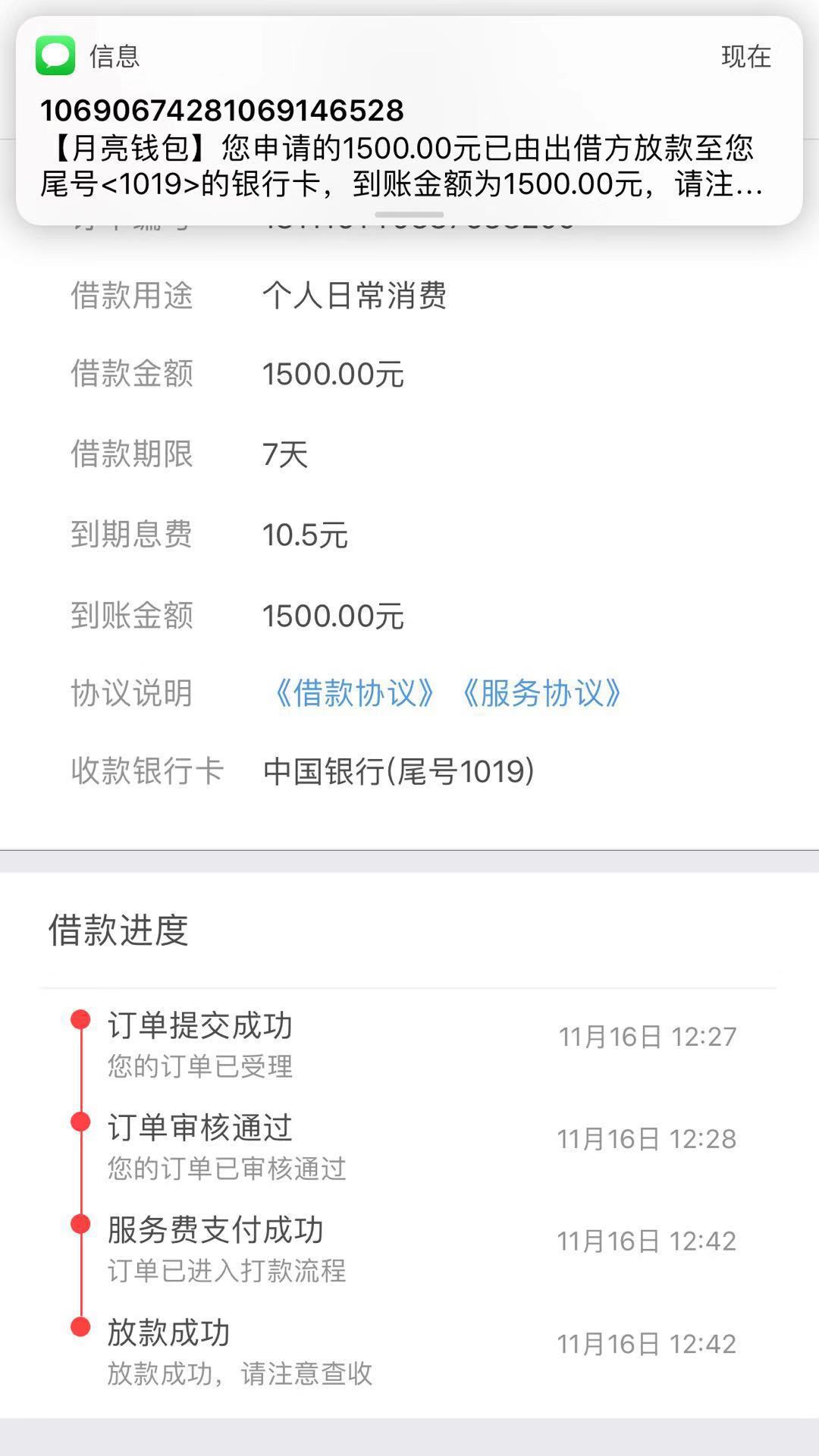Open the 《借款协议》 link
The height and width of the screenshot is (1456, 819).
tap(353, 692)
